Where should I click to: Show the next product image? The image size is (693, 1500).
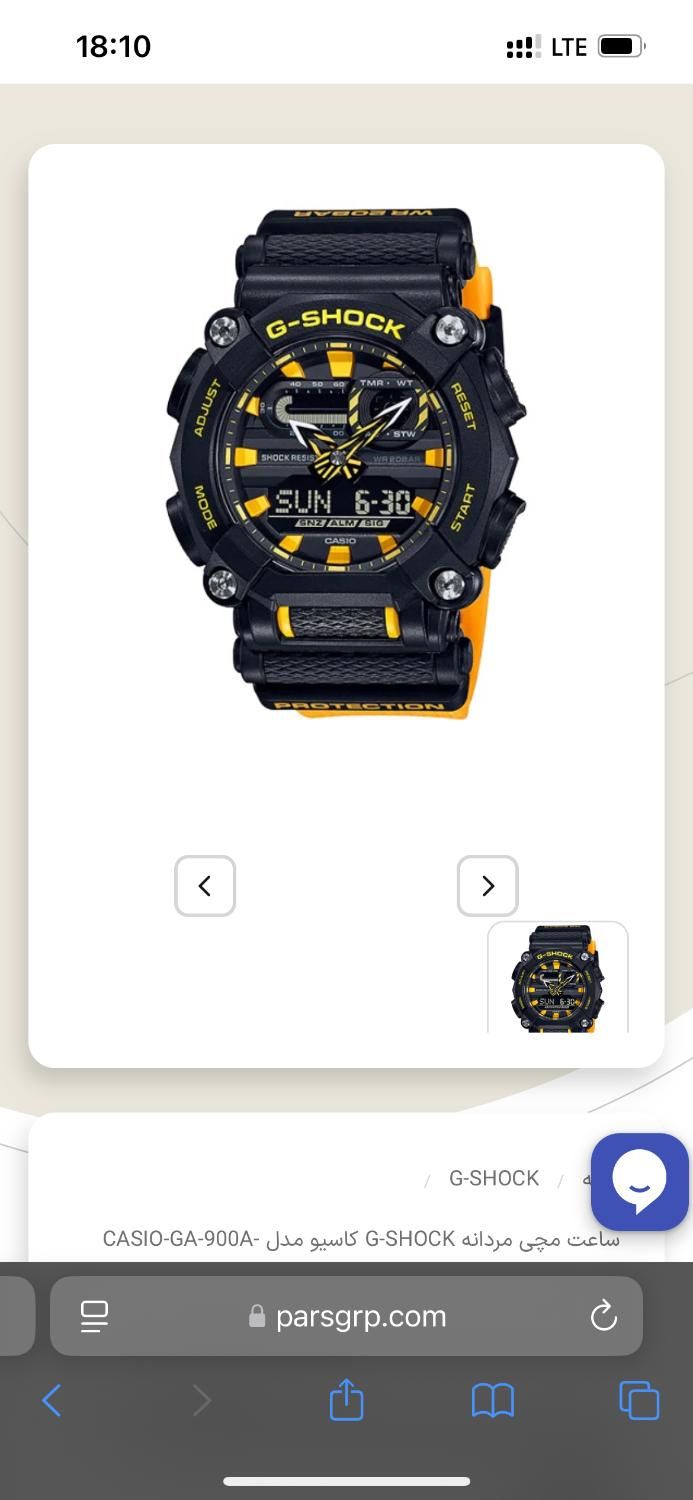pyautogui.click(x=487, y=886)
